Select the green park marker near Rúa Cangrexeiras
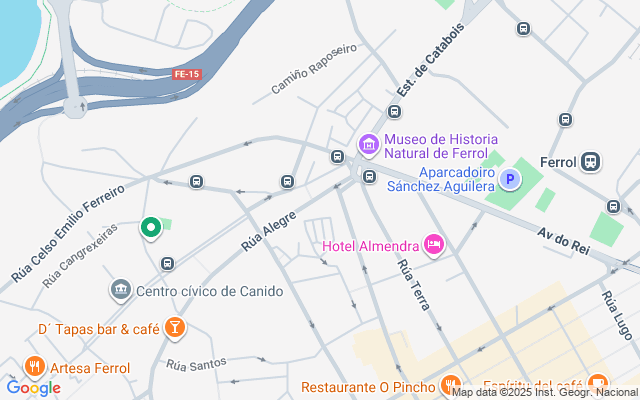The width and height of the screenshot is (640, 400). (x=151, y=229)
